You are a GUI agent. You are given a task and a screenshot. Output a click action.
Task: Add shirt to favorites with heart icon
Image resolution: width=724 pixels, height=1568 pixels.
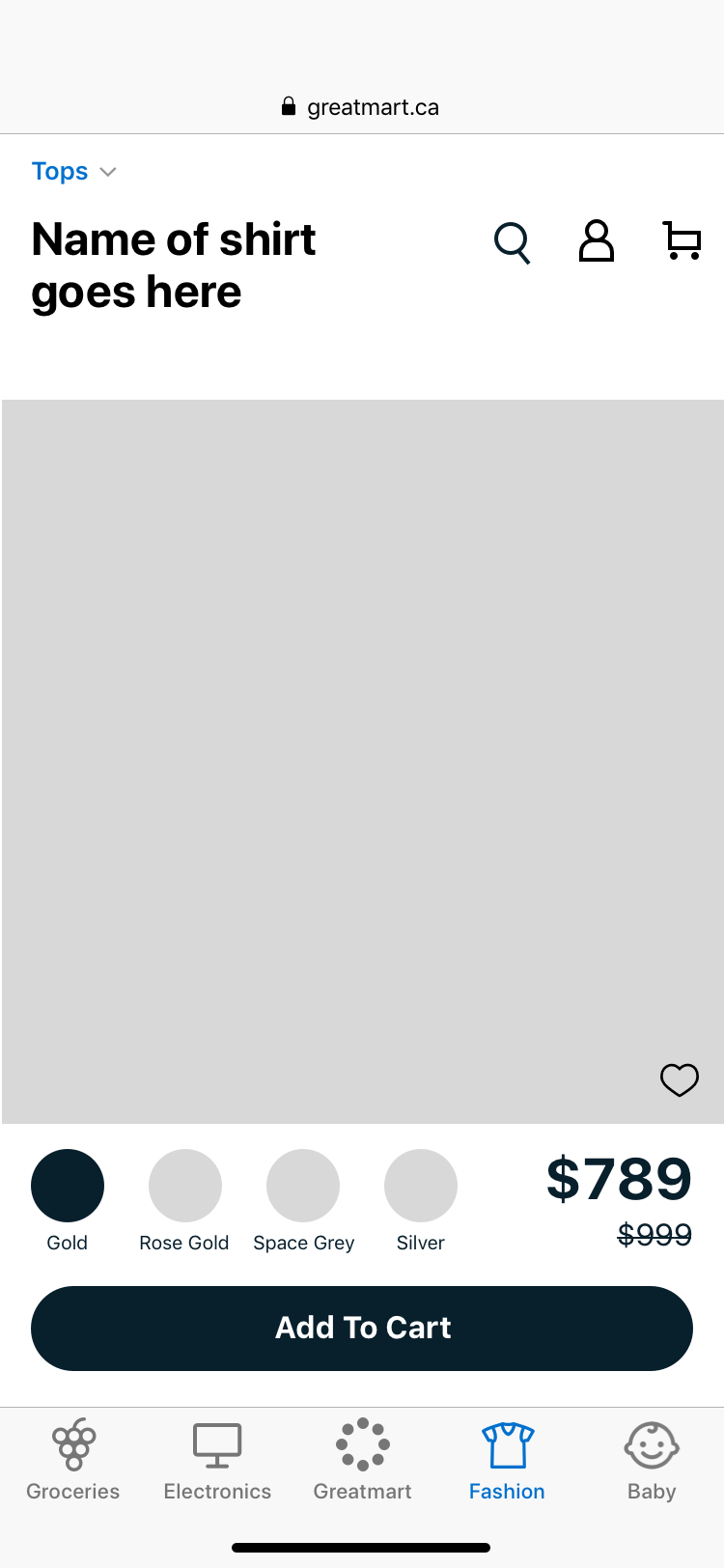click(680, 1079)
